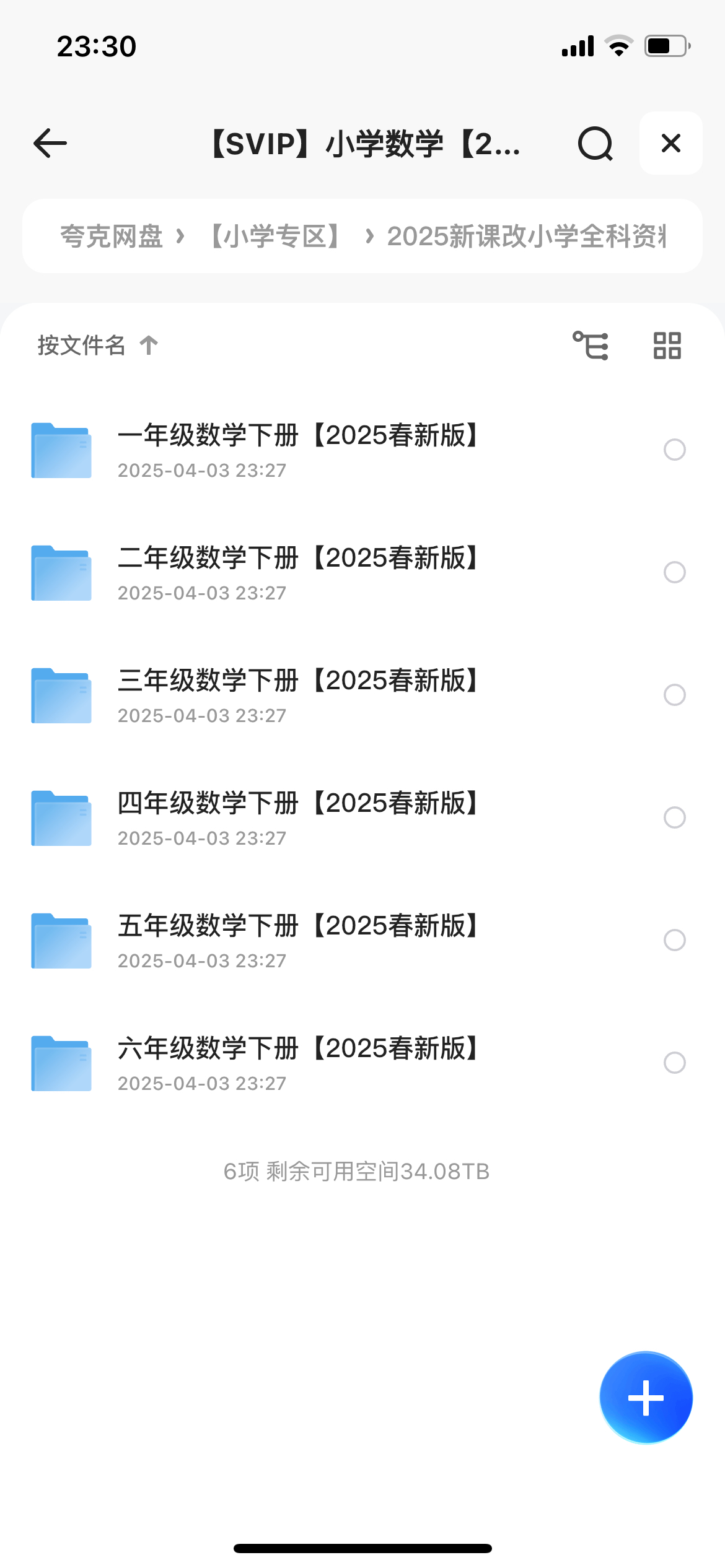Change sort order 按文件名
This screenshot has height=1568, width=725.
click(97, 345)
